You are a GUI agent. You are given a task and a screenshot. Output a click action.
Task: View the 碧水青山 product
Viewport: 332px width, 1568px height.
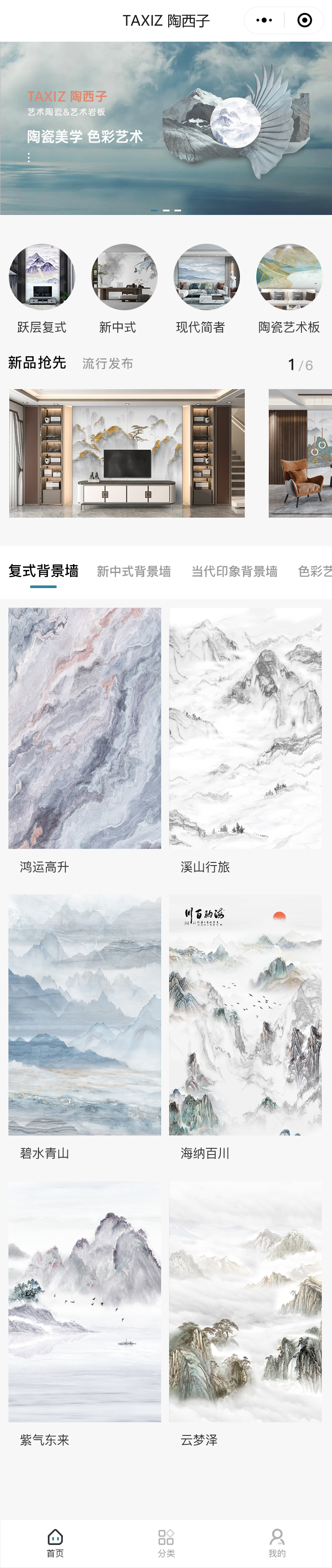tap(85, 1015)
